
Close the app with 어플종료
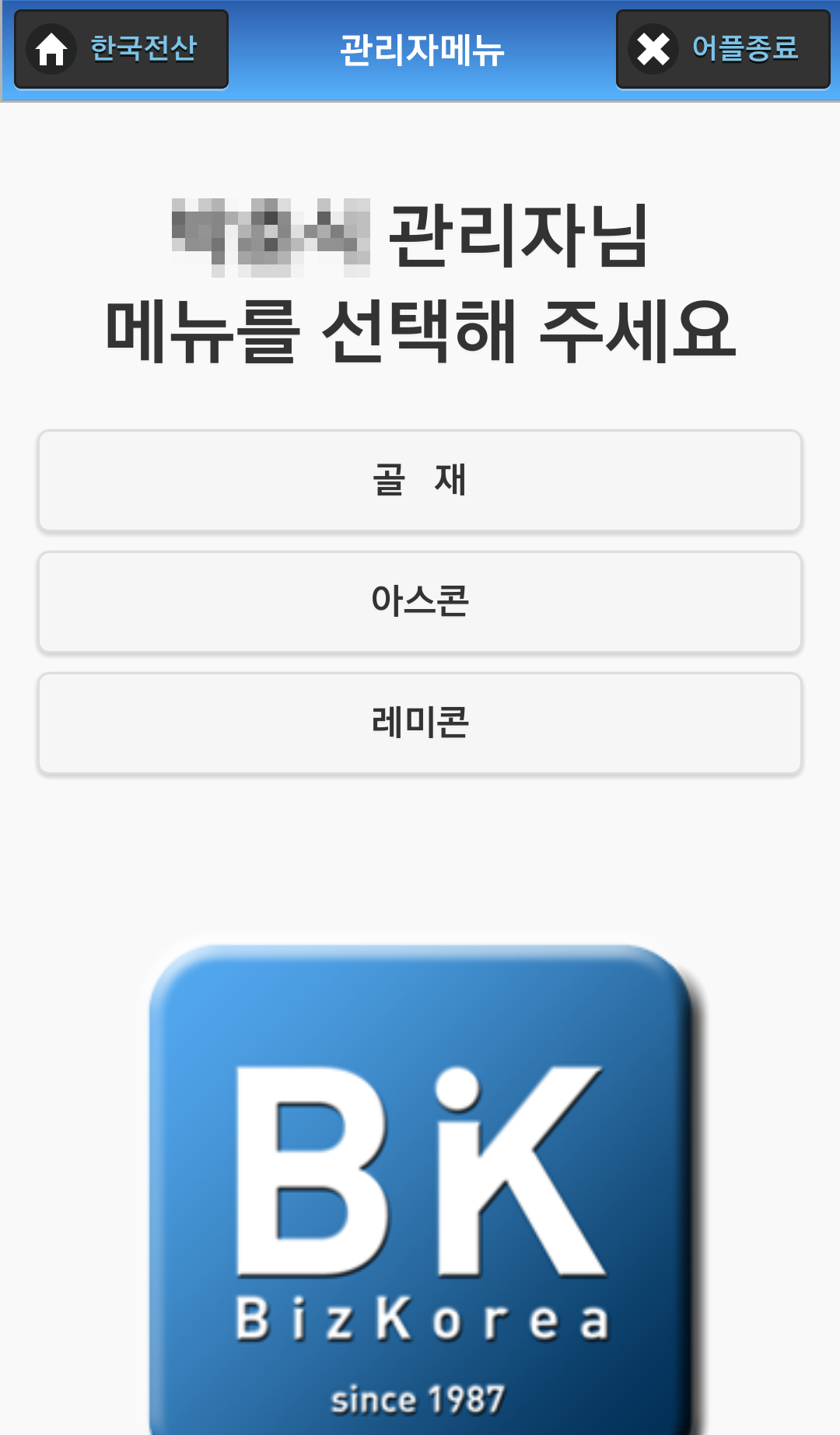[x=723, y=49]
